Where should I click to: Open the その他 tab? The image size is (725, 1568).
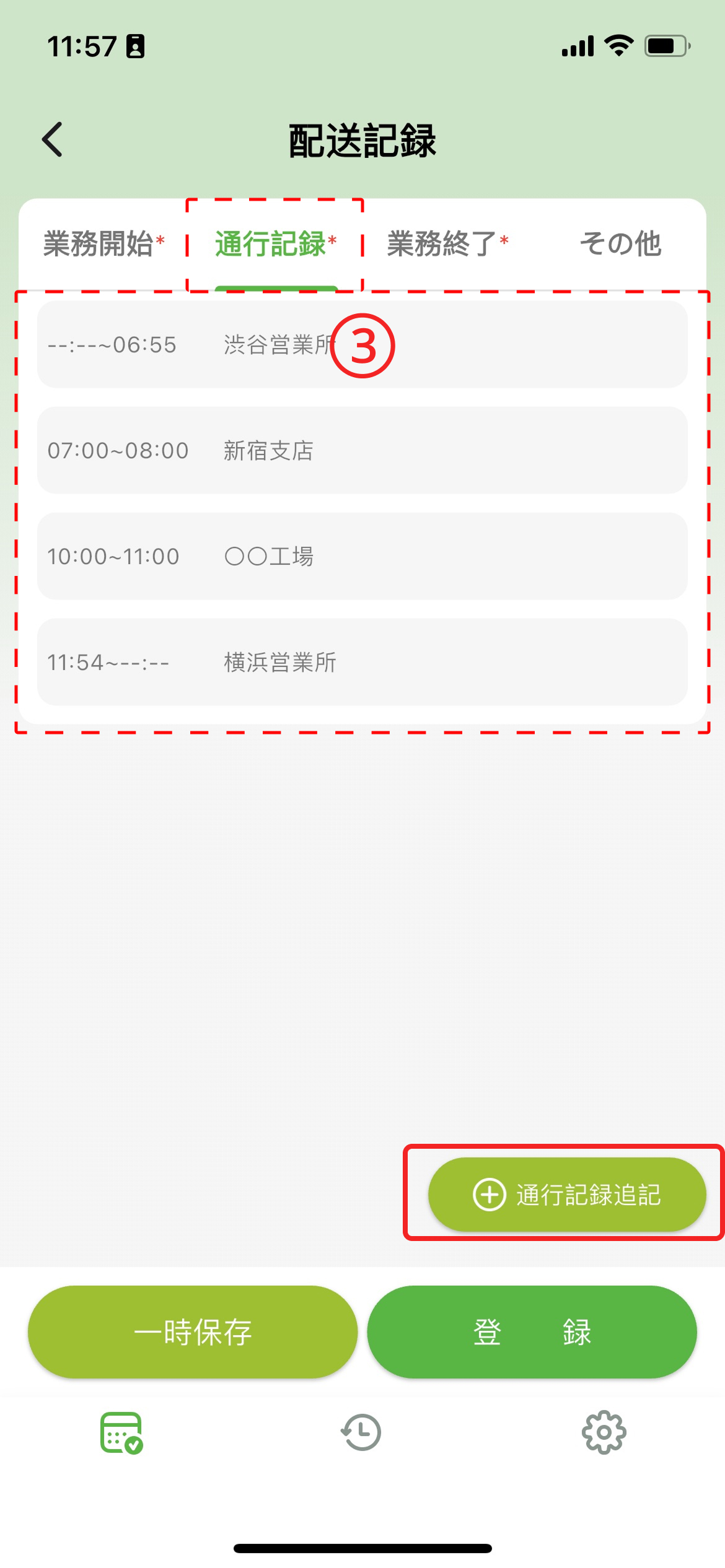tap(620, 243)
